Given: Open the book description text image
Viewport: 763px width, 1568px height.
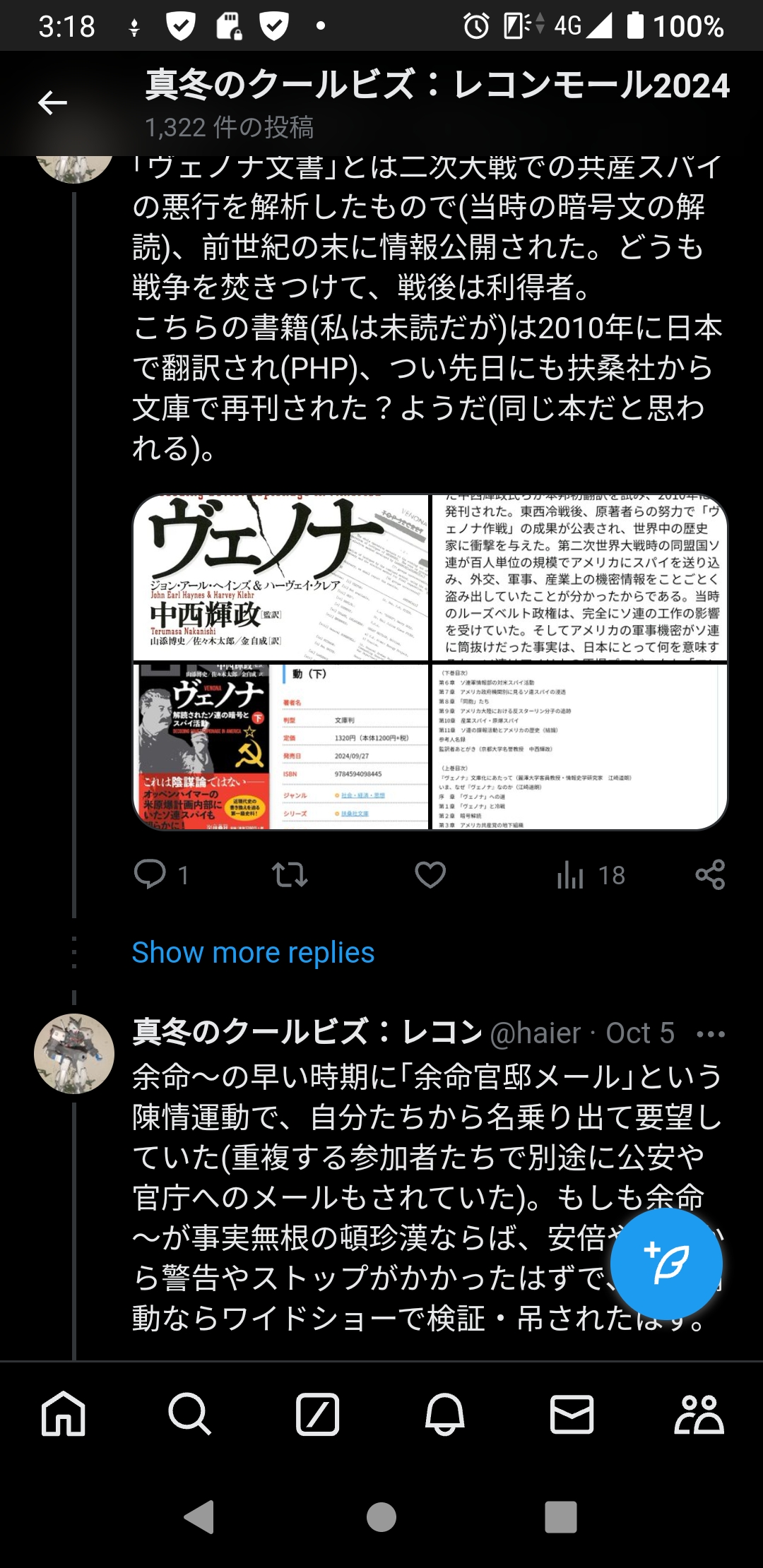Looking at the screenshot, I should 579,578.
